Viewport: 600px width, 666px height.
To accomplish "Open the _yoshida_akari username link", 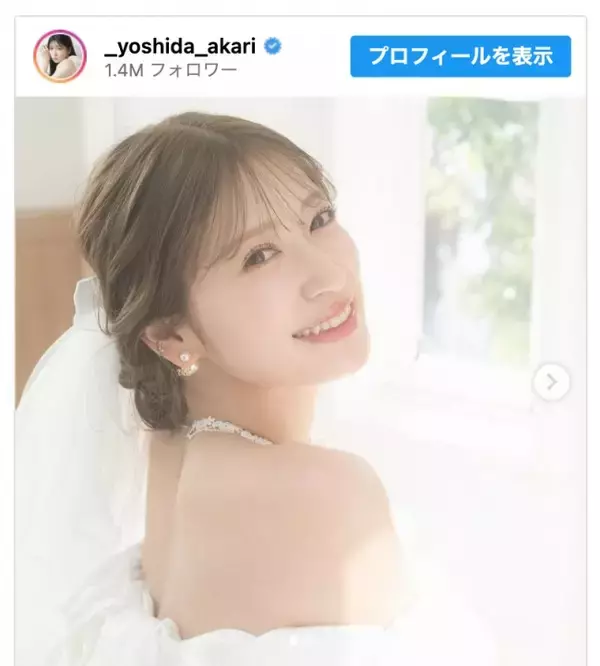I will click(181, 46).
